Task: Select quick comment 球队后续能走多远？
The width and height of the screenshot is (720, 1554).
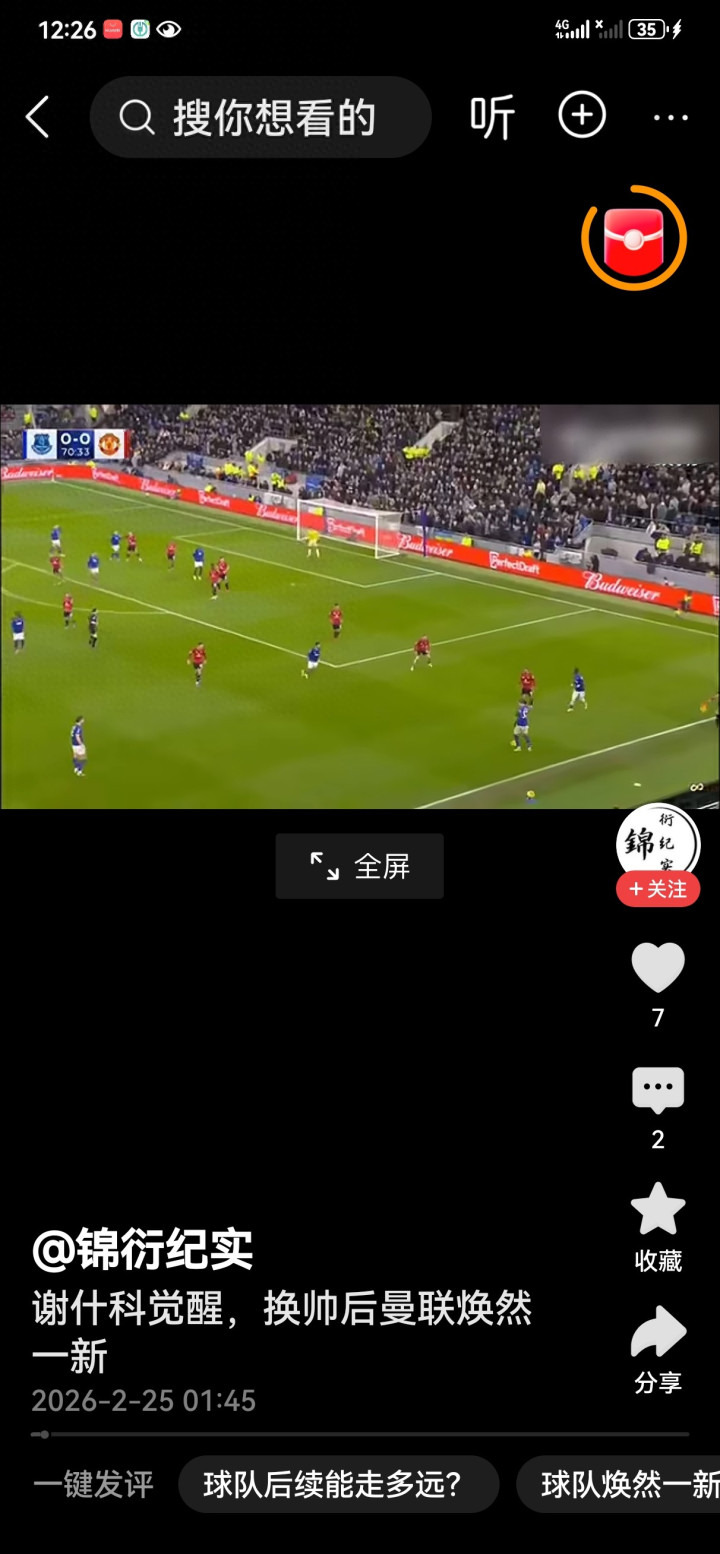Action: (338, 1484)
